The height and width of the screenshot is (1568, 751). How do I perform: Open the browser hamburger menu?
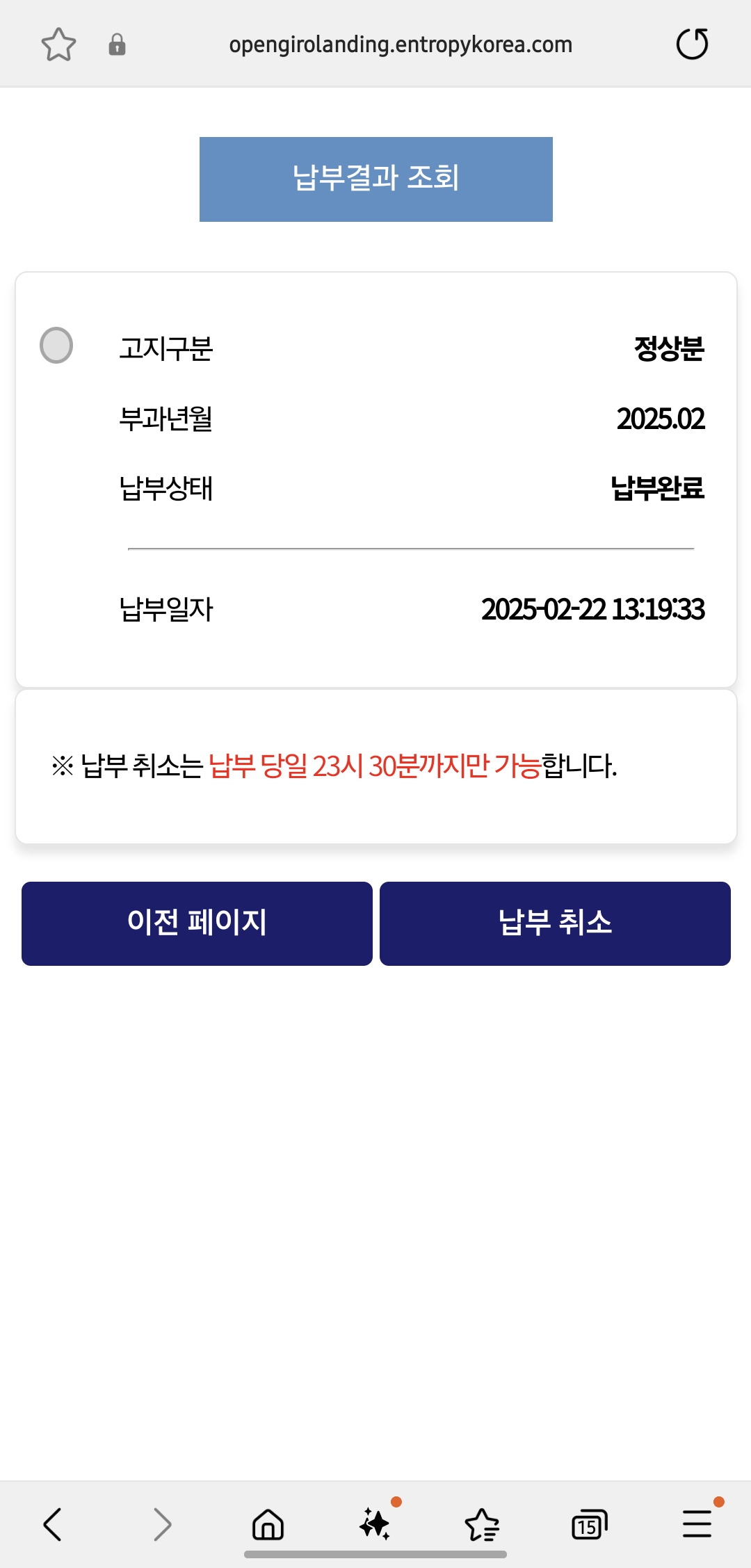(697, 1525)
